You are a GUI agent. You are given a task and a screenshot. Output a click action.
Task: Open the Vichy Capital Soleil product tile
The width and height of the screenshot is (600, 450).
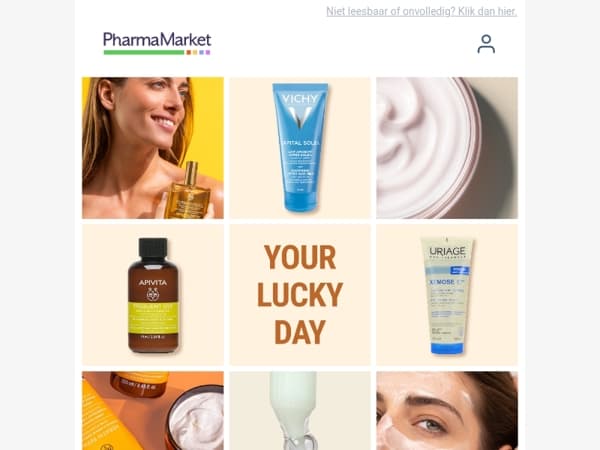[300, 148]
